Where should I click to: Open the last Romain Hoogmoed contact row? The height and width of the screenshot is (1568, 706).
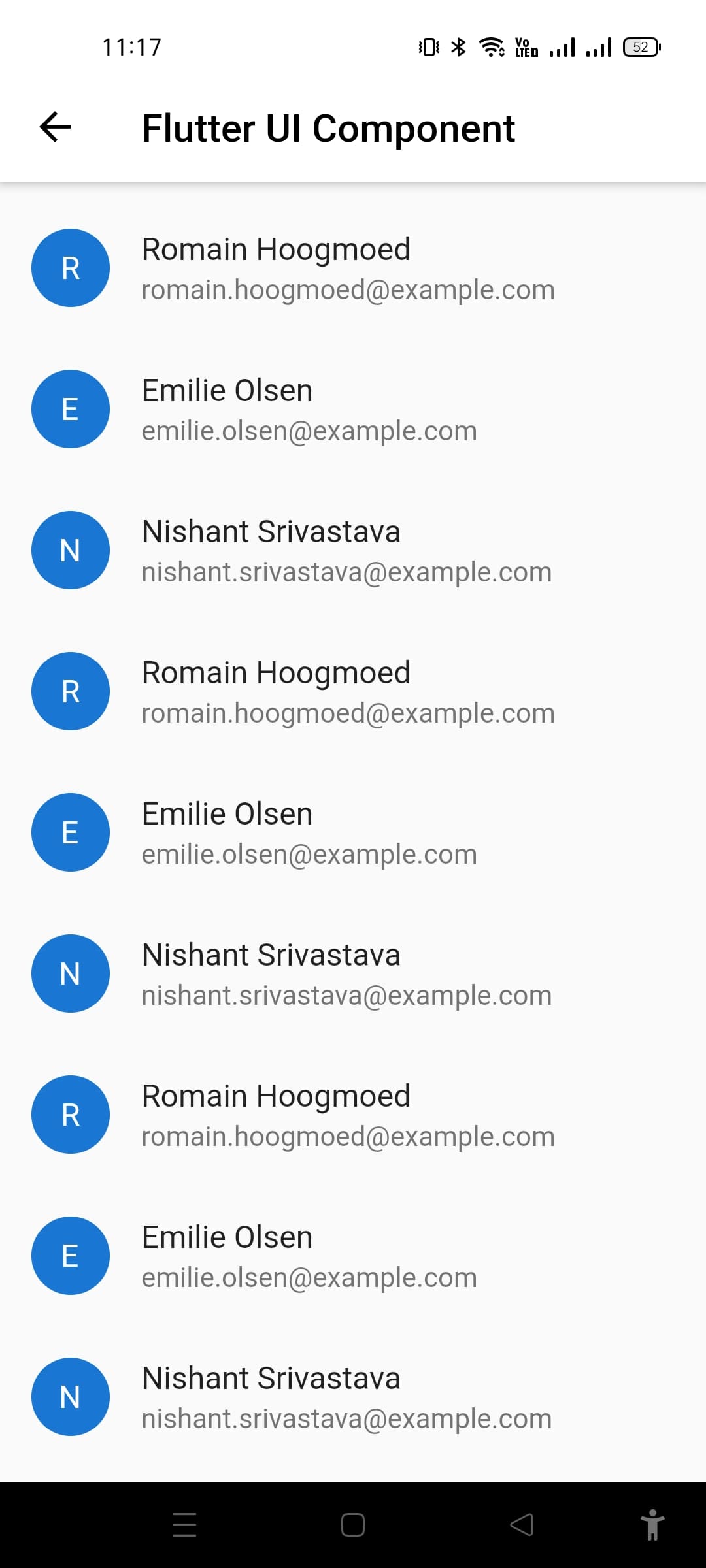(x=353, y=1115)
